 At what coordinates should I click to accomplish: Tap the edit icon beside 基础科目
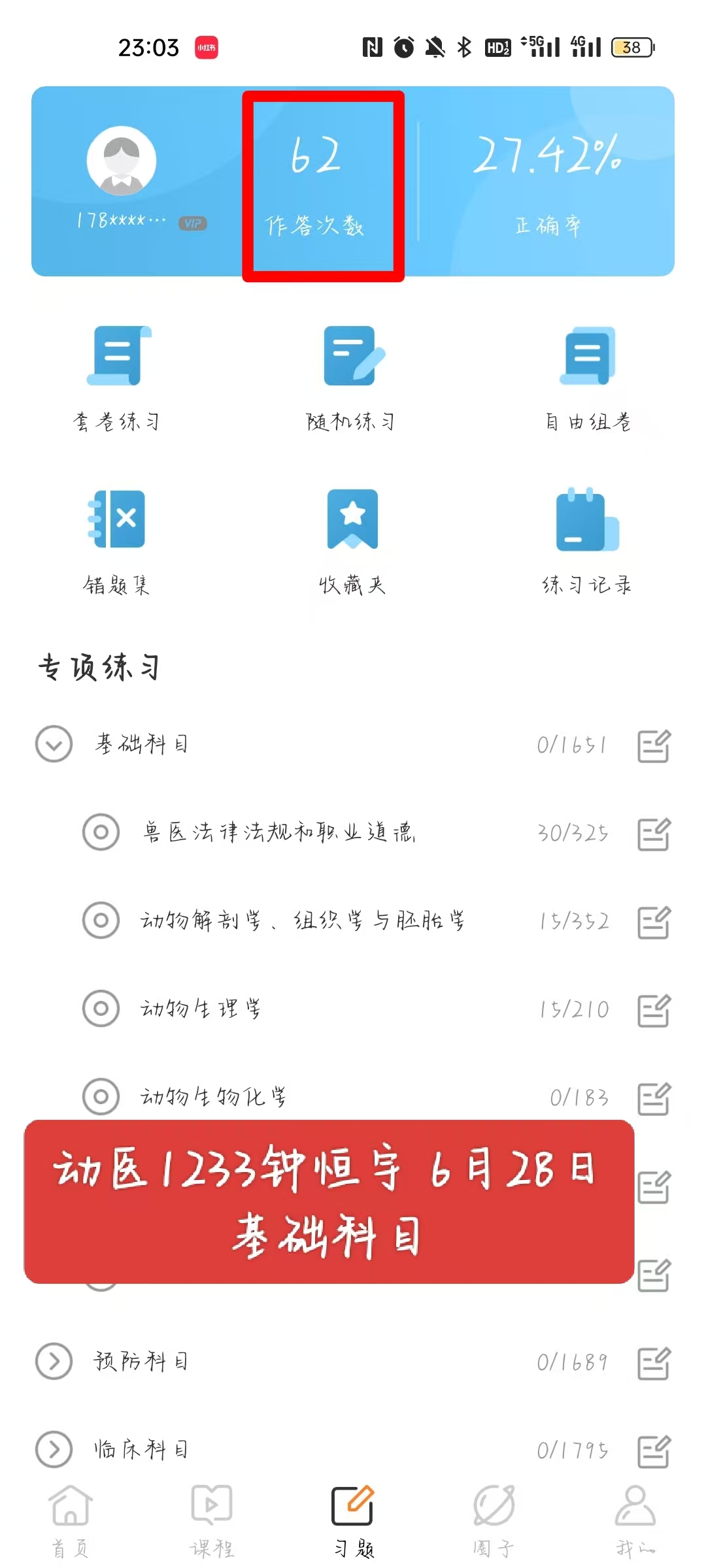point(654,745)
